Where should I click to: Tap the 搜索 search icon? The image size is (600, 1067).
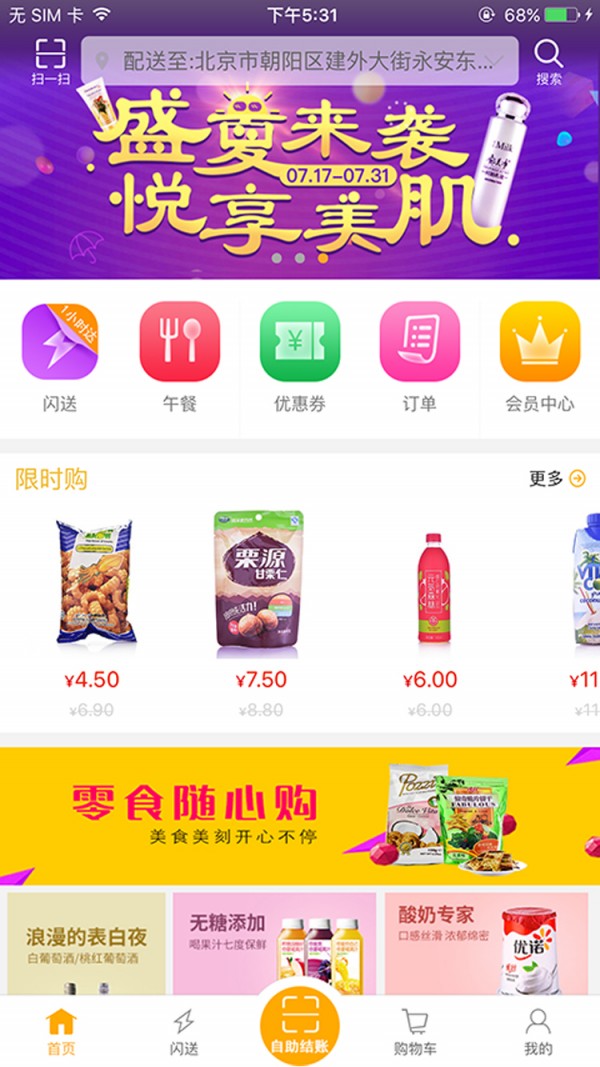(x=548, y=61)
